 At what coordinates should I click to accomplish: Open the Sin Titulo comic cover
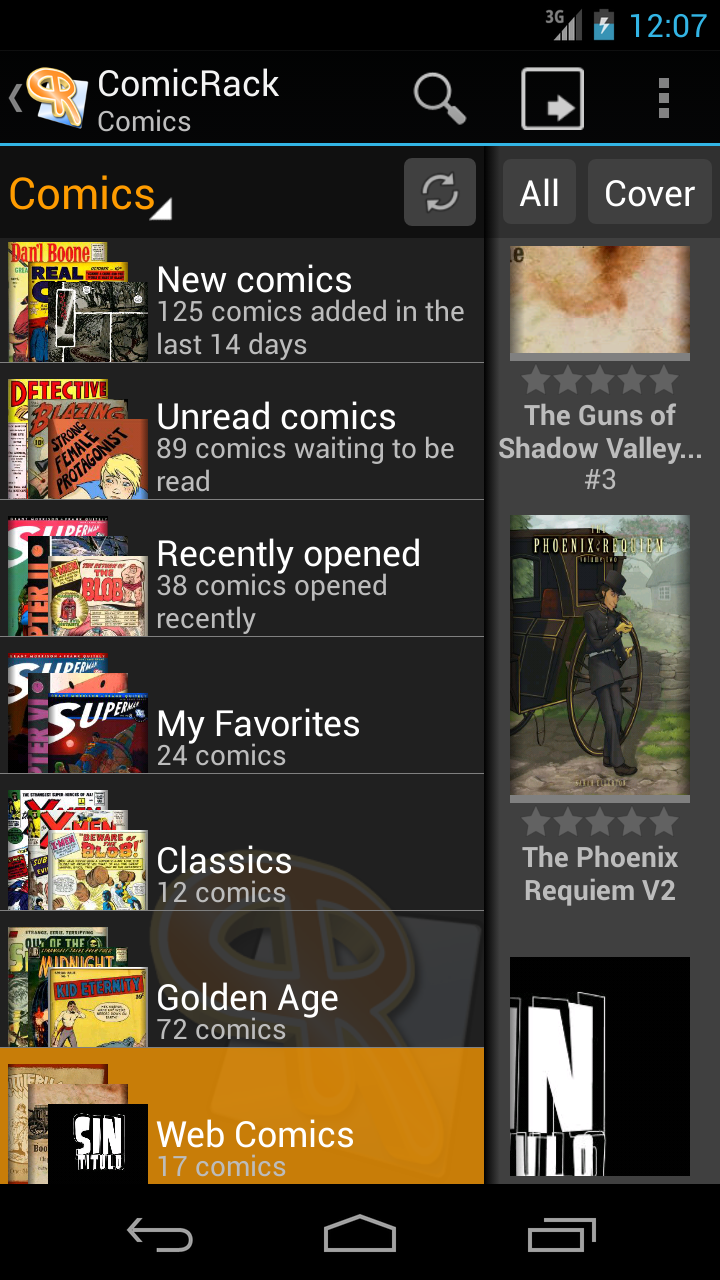pyautogui.click(x=600, y=1066)
